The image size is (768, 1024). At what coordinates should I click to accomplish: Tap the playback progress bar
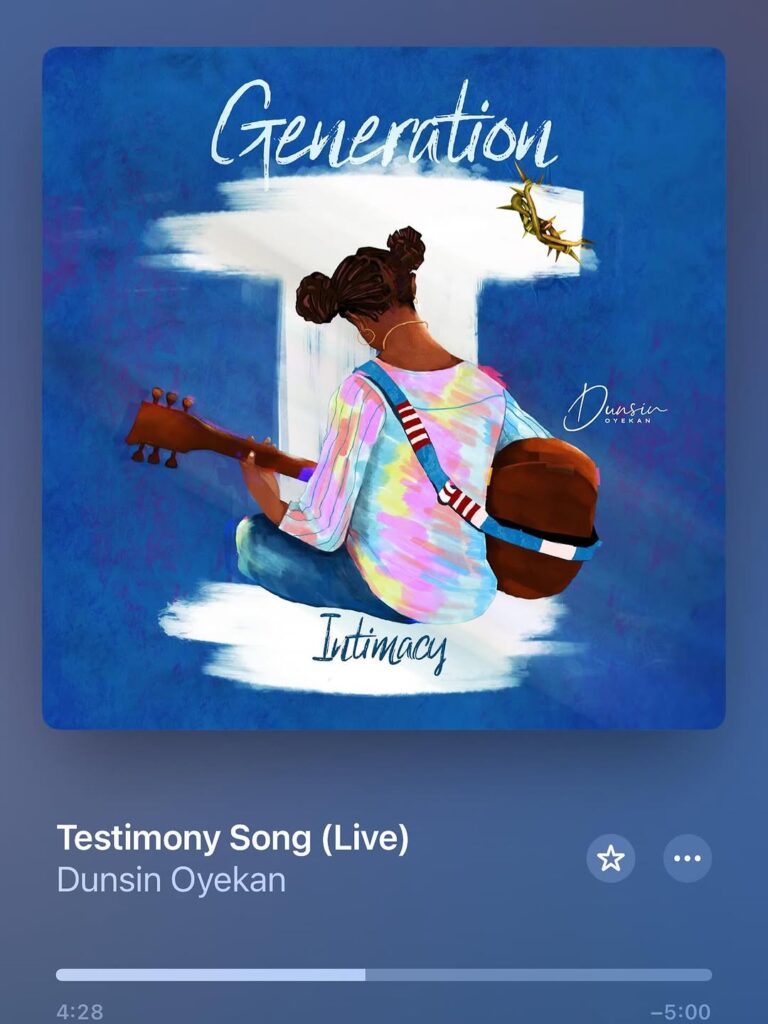384,974
